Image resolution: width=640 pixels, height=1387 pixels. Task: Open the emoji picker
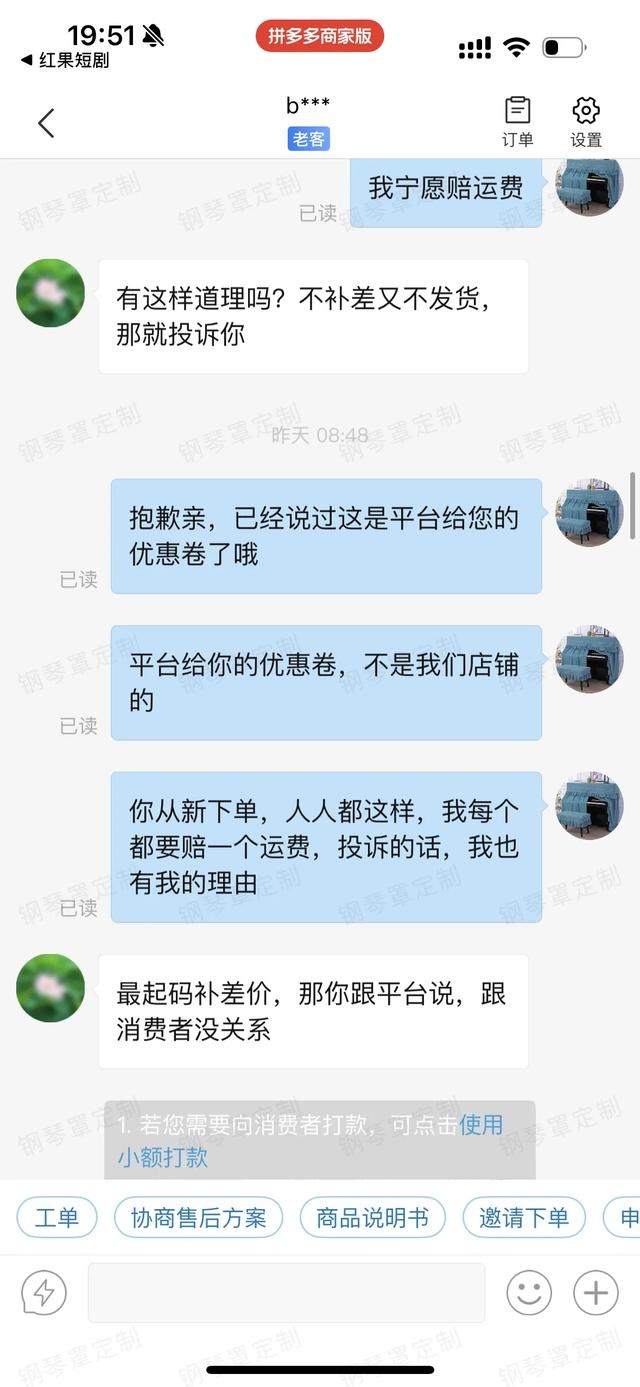coord(529,1293)
